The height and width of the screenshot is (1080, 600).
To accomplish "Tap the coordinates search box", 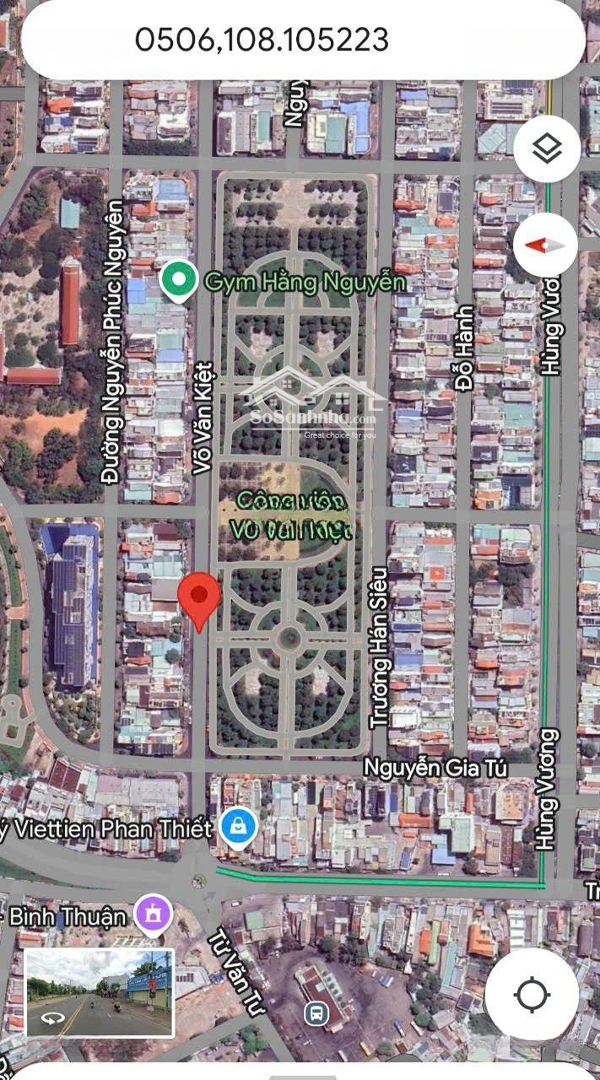I will click(x=300, y=40).
